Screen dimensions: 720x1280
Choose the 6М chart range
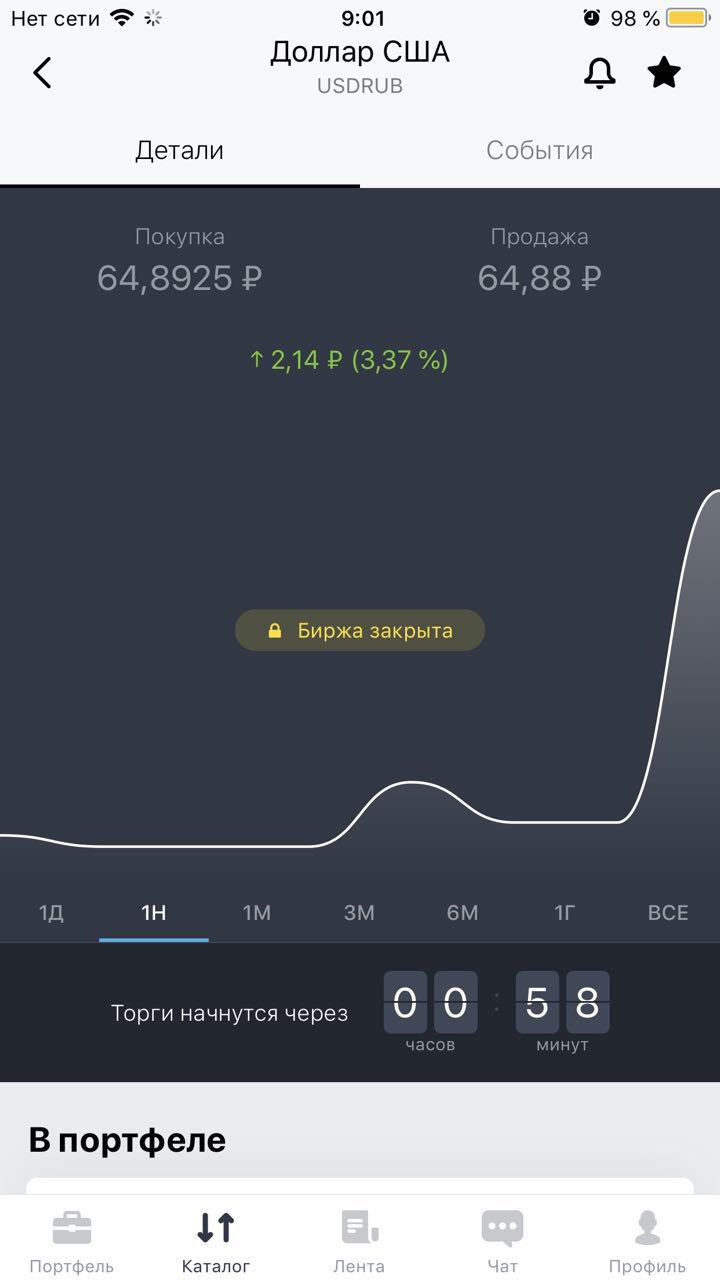(x=462, y=913)
